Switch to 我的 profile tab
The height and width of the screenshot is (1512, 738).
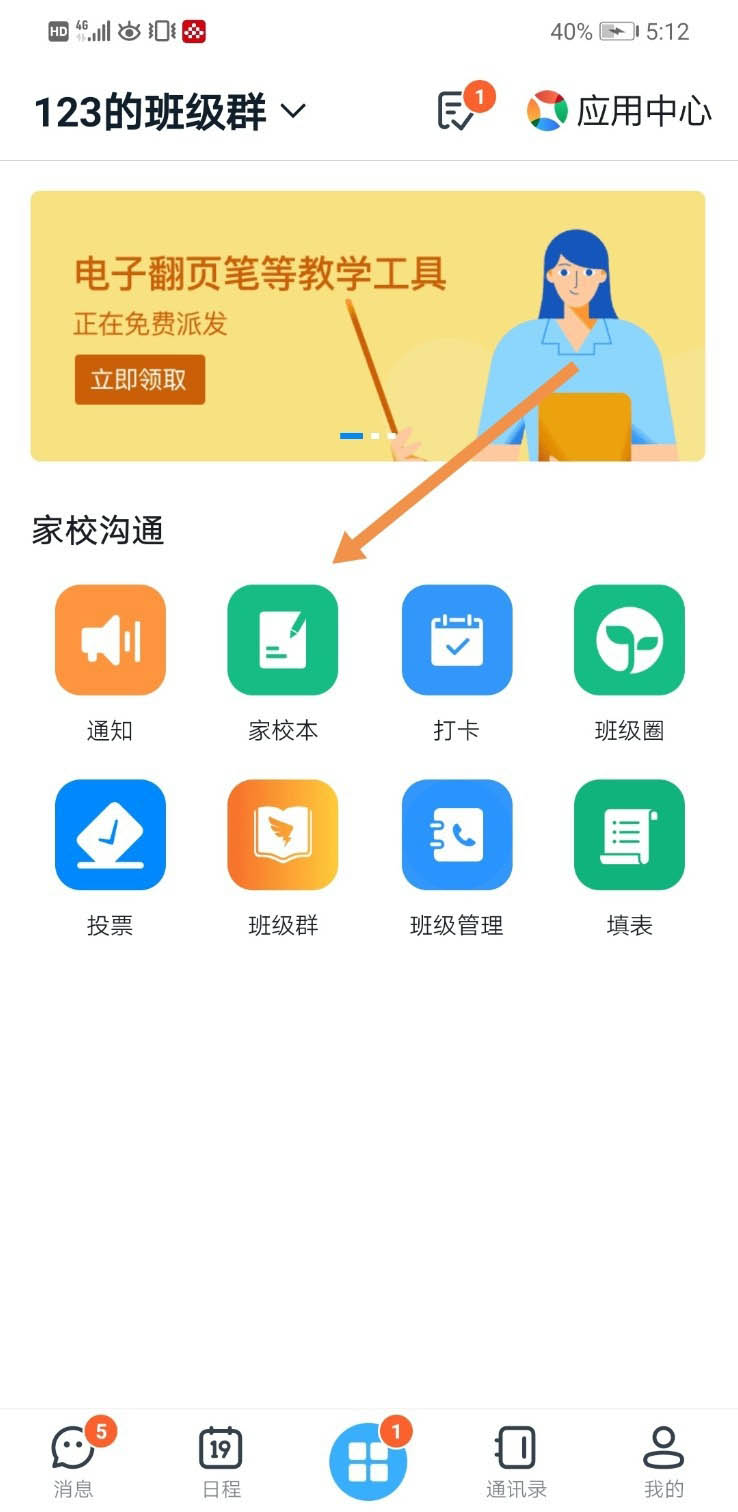[x=663, y=1460]
